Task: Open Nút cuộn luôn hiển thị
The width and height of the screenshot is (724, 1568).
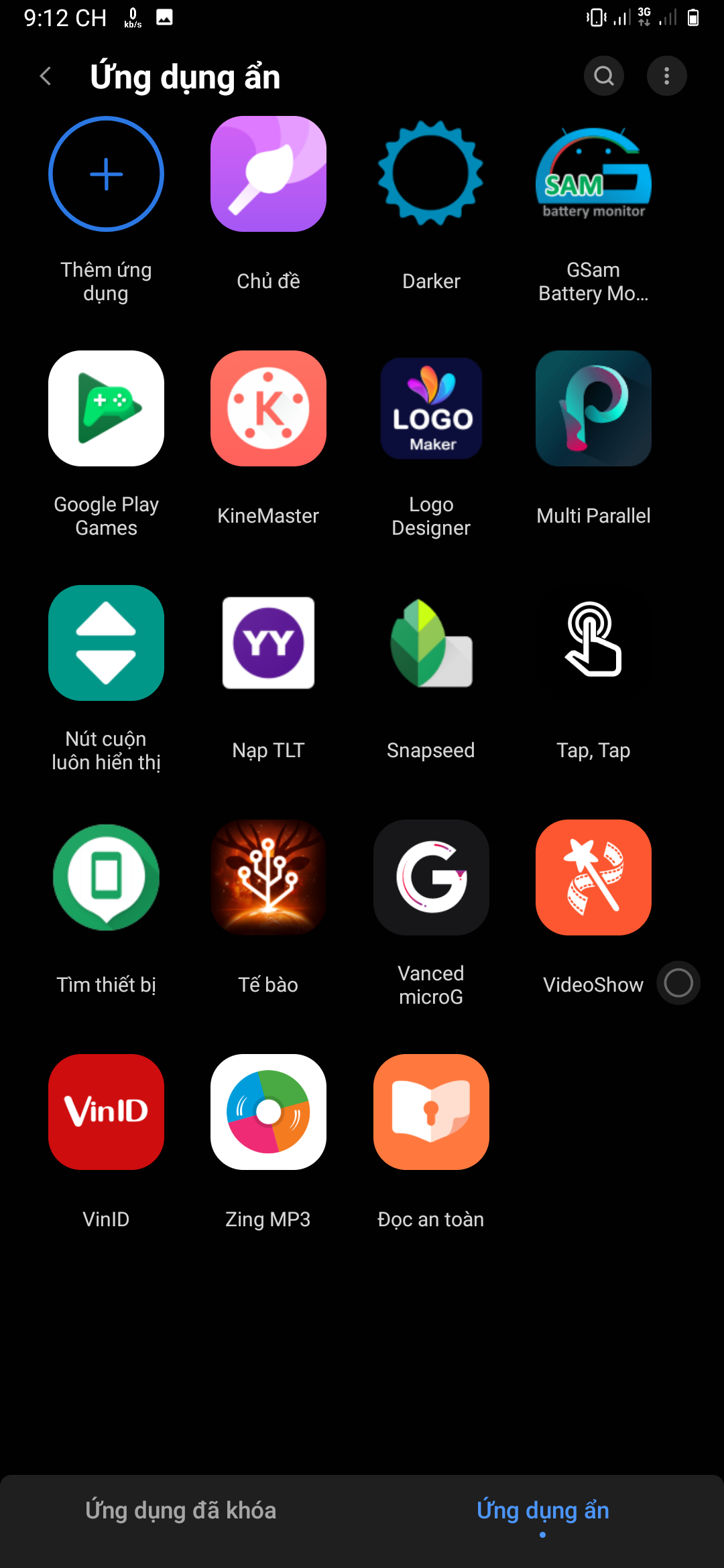Action: tap(106, 643)
